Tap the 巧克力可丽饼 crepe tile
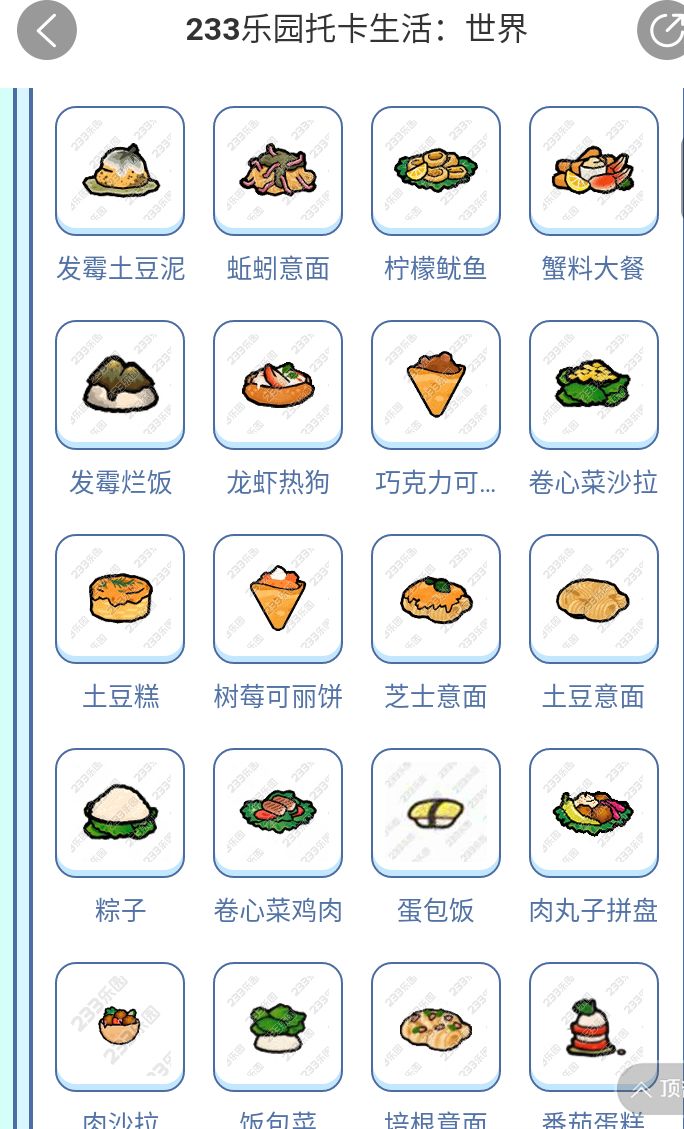 tap(436, 383)
